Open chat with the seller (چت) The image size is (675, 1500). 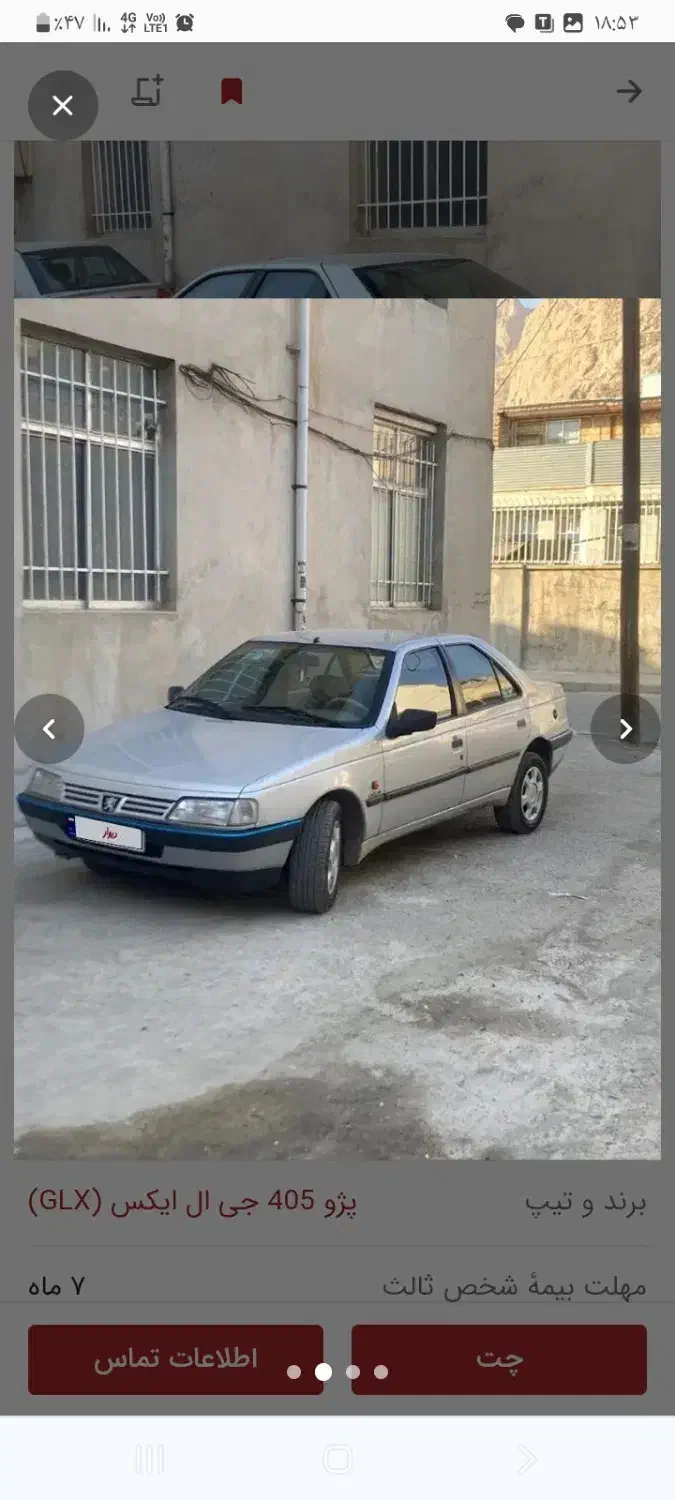(x=498, y=1359)
